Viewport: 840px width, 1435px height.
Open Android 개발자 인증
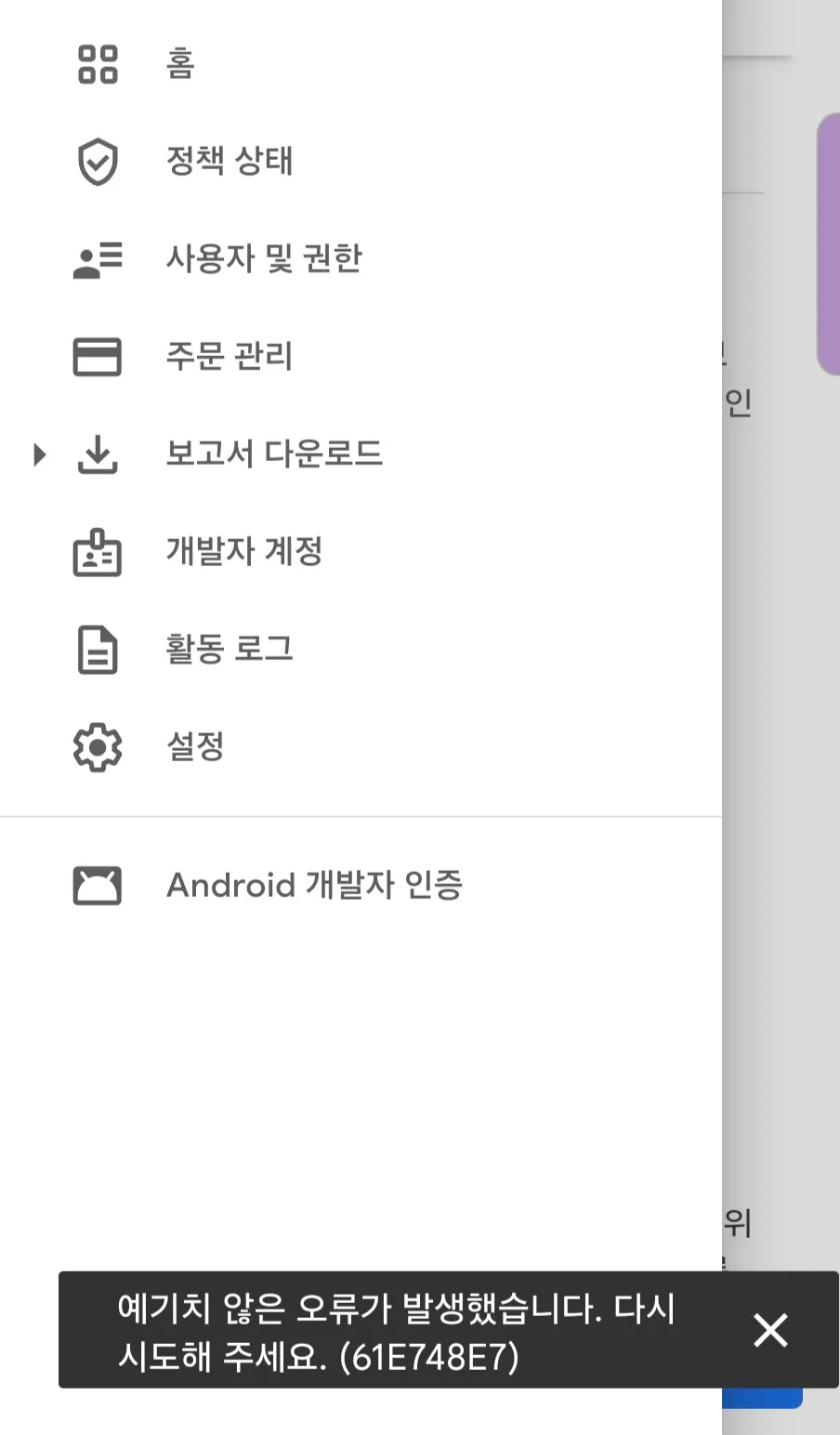coord(314,885)
